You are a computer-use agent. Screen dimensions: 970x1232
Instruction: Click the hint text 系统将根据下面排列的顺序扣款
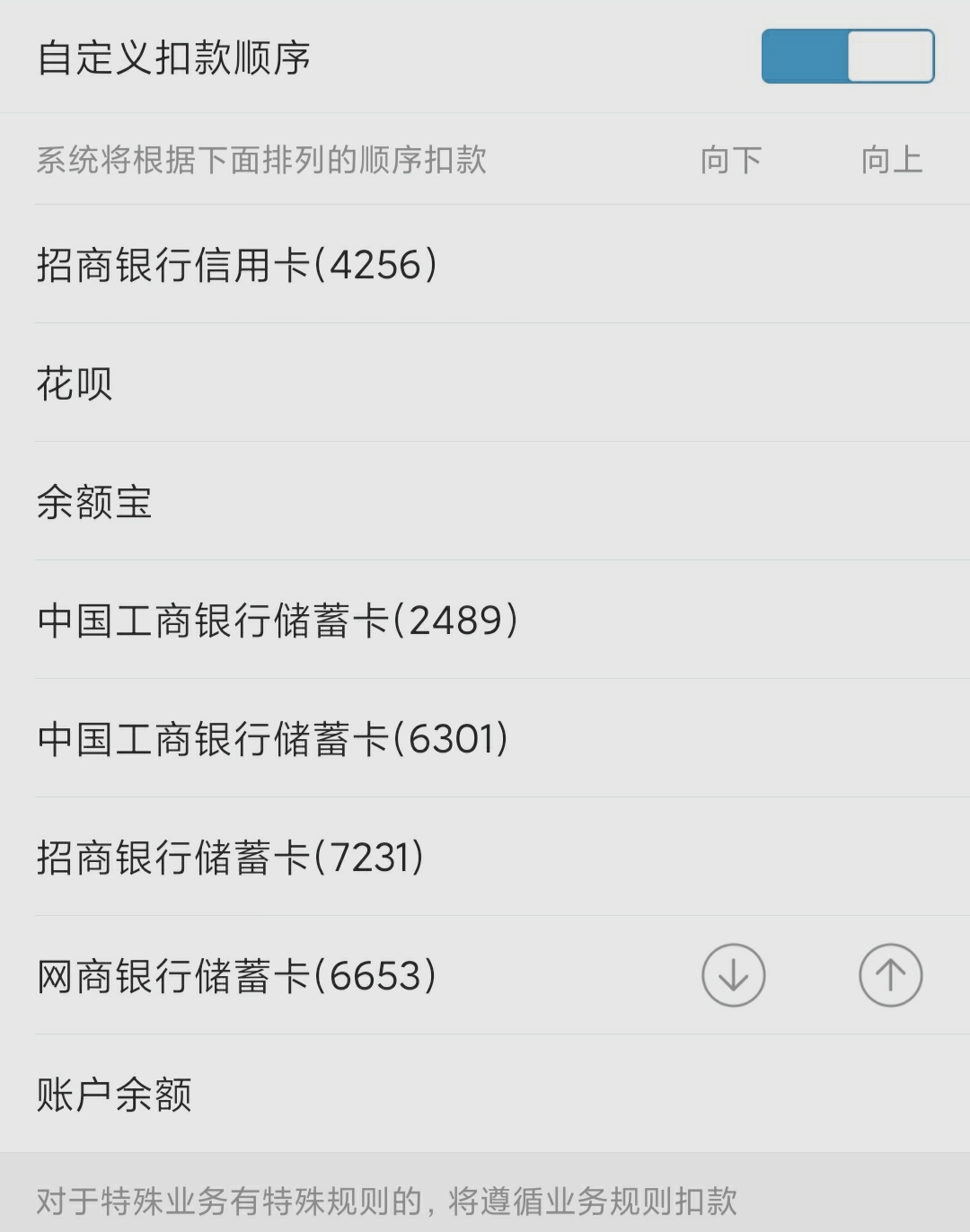click(260, 158)
